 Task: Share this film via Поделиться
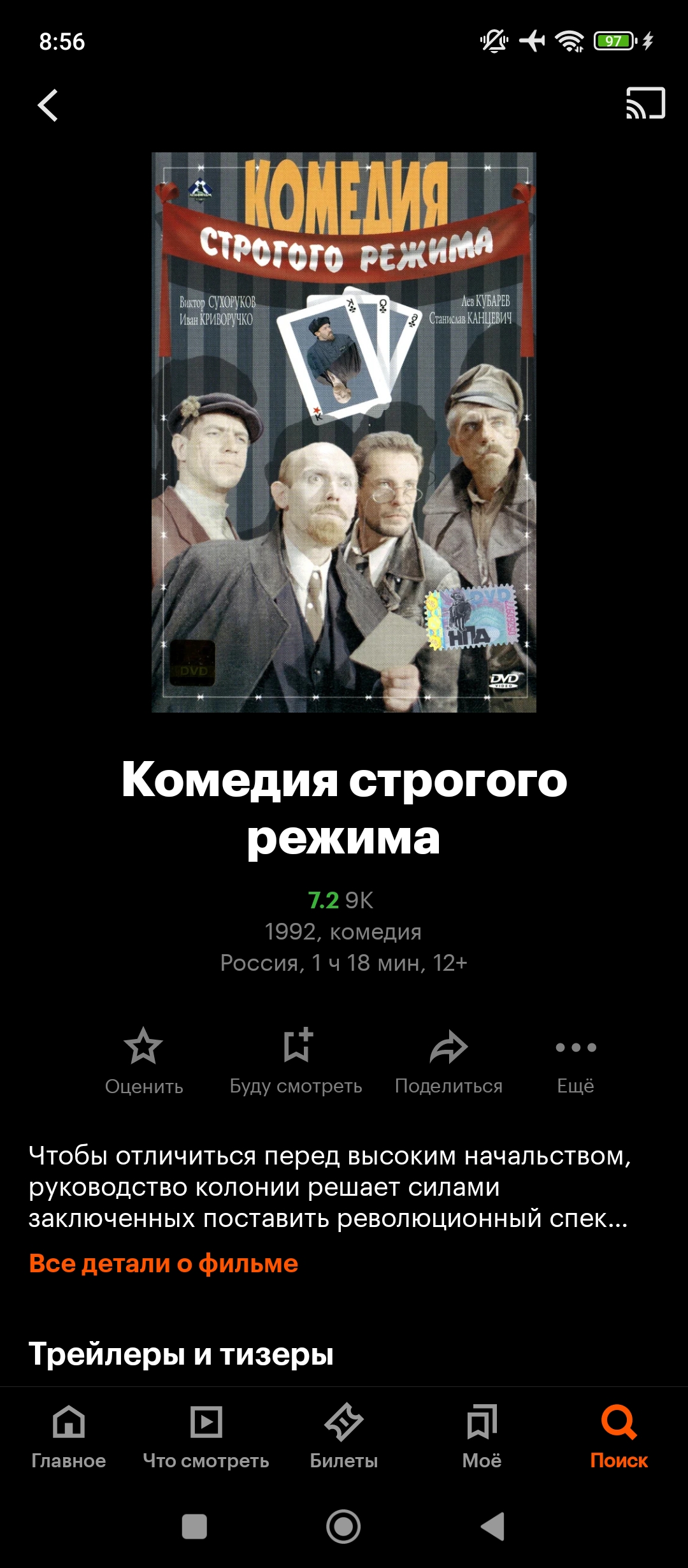click(x=448, y=1061)
